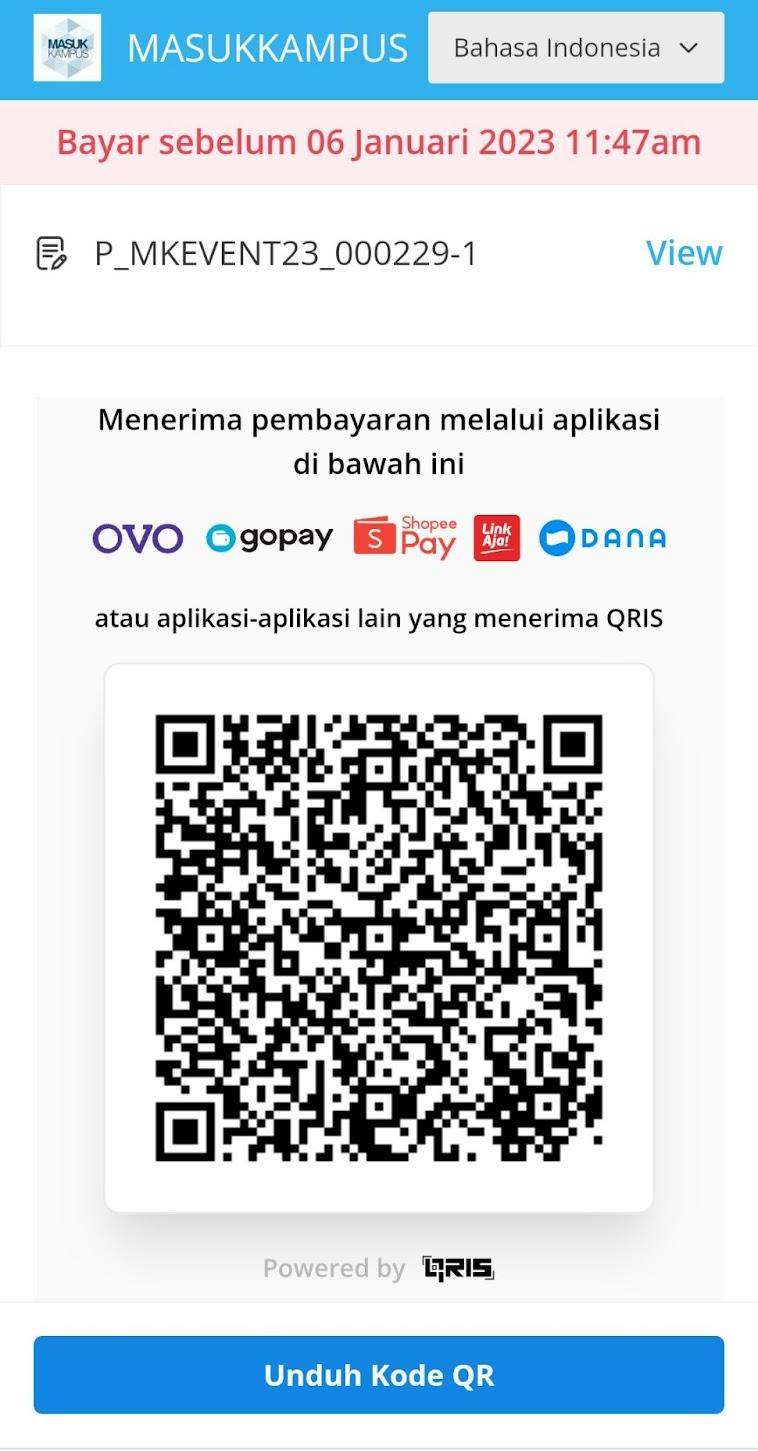
Task: Open the Bahasa Indonesia language dropdown
Action: [575, 48]
